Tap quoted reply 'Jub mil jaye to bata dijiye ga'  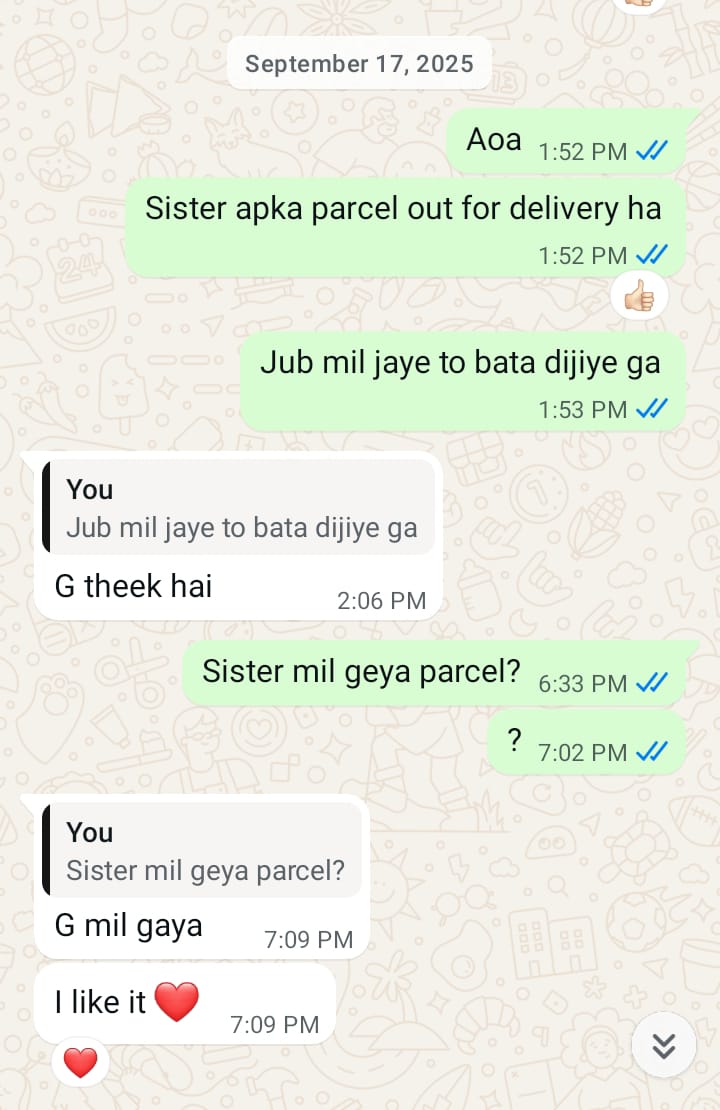point(240,508)
